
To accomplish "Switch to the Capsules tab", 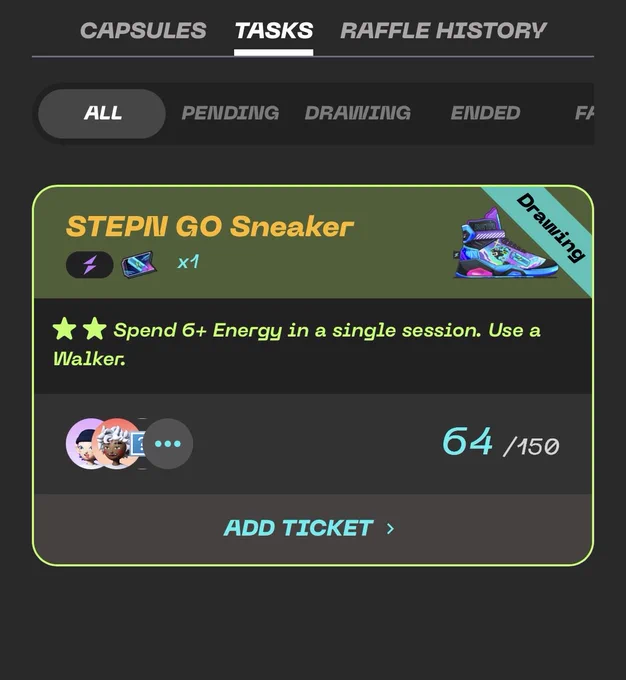I will click(143, 31).
